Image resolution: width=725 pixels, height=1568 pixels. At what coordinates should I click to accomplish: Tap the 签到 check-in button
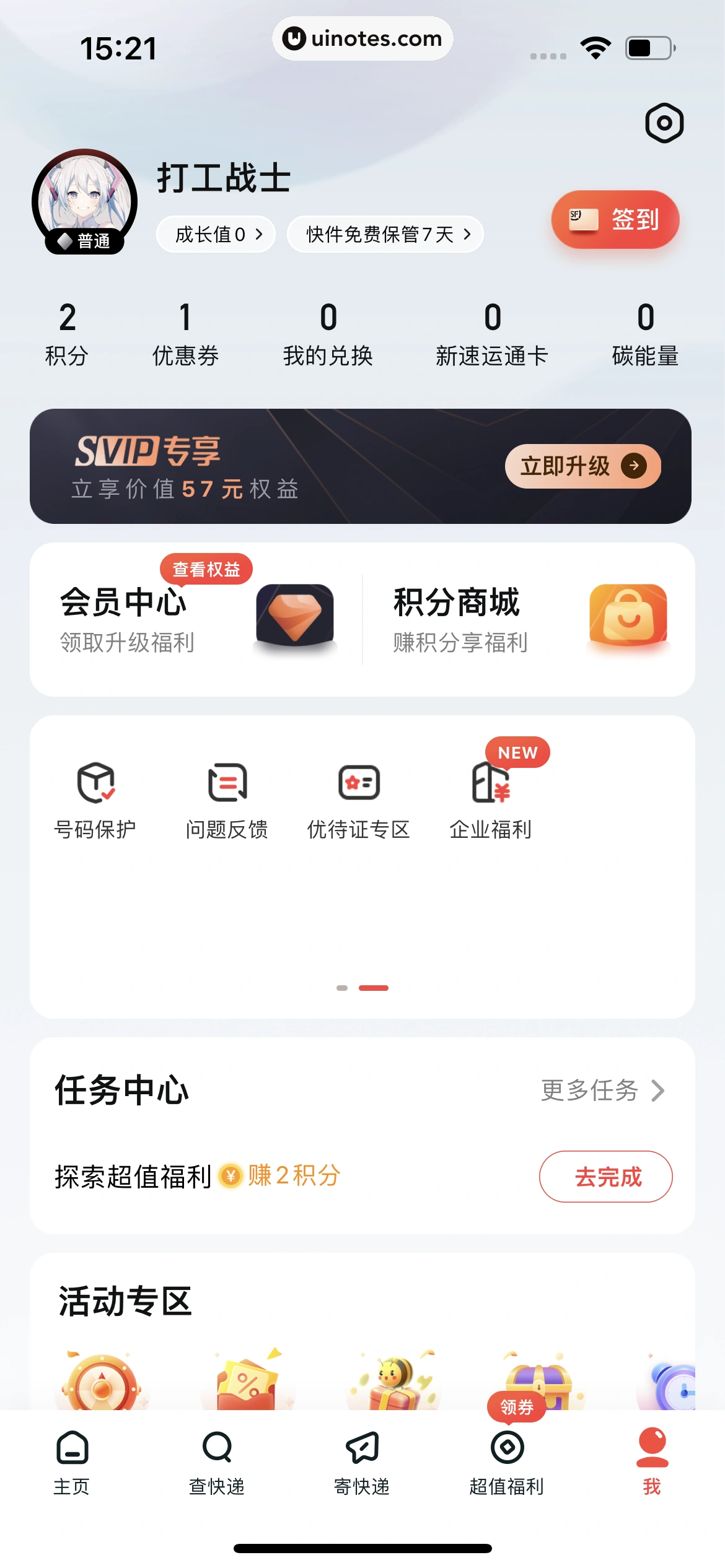tap(616, 219)
